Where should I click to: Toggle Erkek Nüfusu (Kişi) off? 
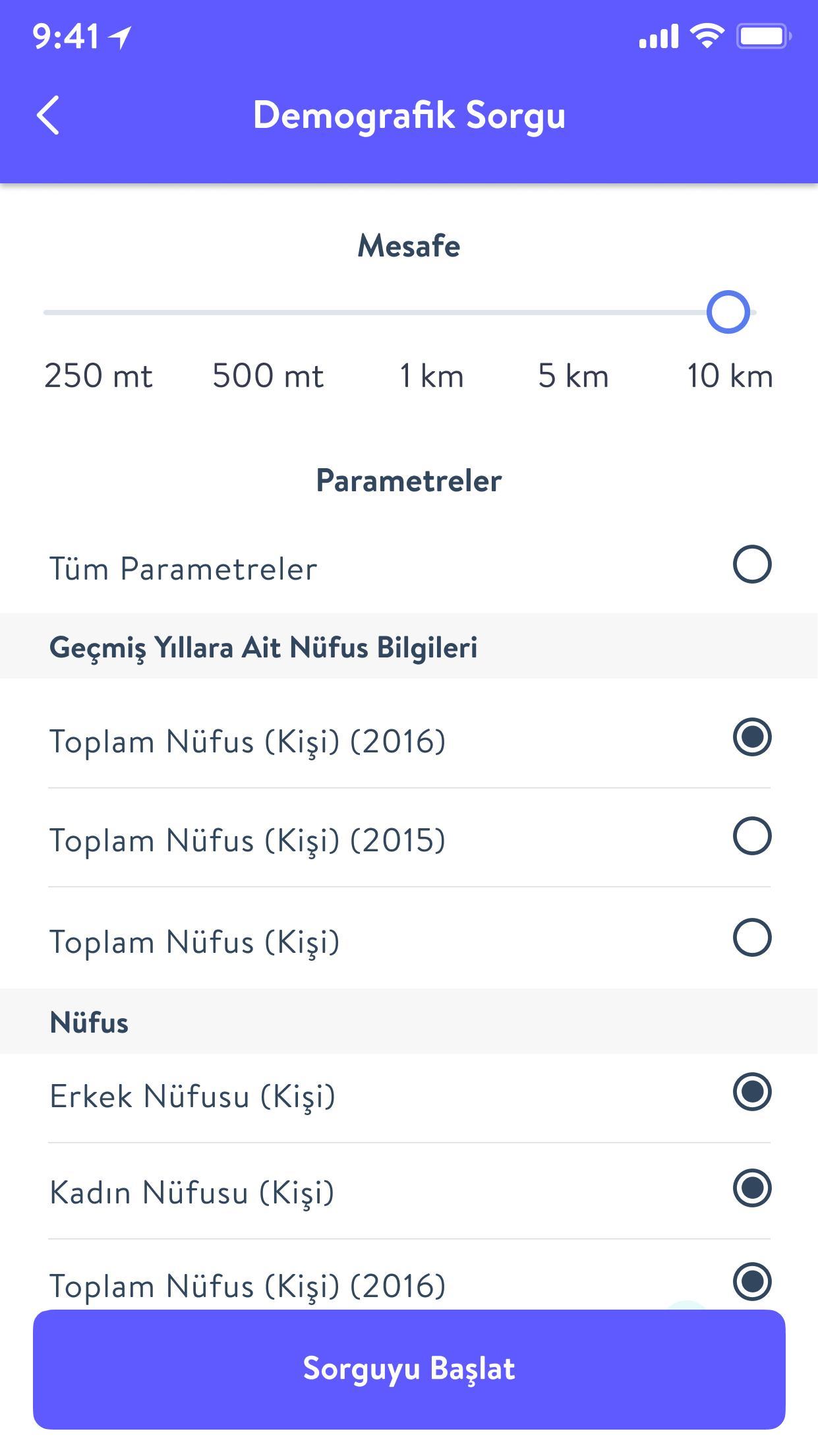click(752, 1092)
